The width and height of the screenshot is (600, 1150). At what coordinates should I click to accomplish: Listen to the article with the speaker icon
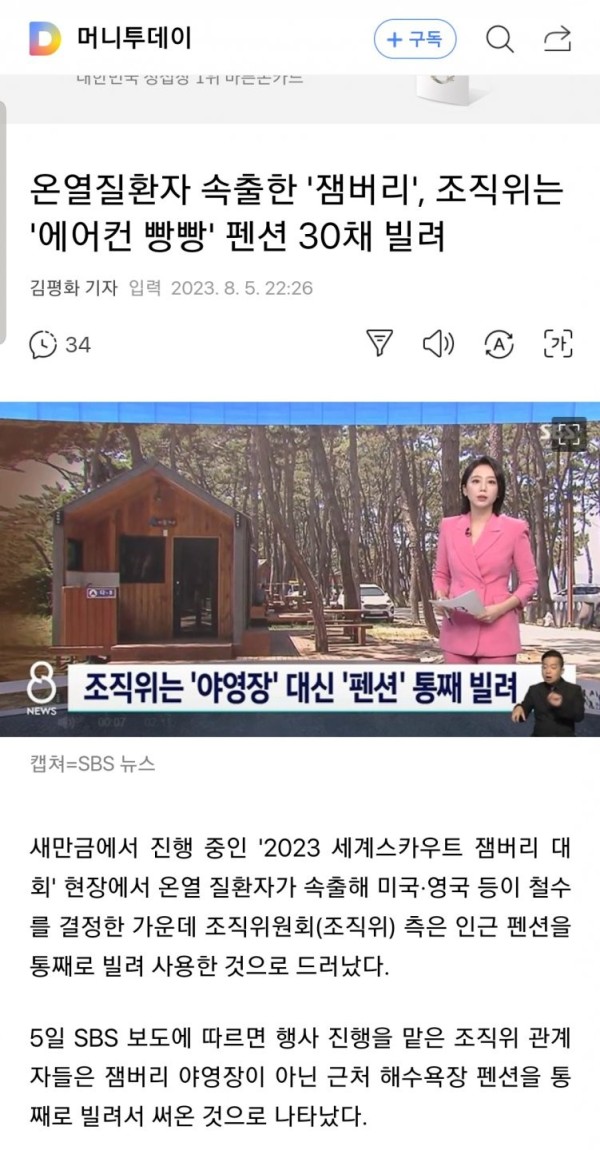click(x=438, y=344)
